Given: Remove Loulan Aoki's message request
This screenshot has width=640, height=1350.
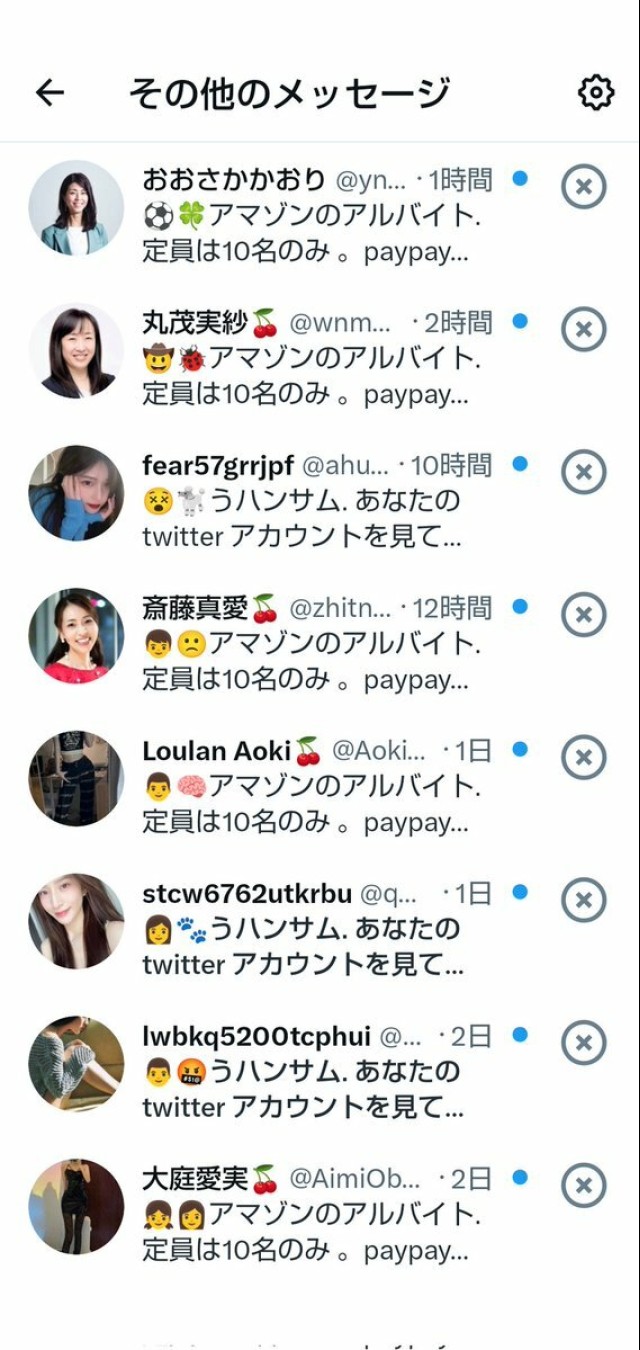Looking at the screenshot, I should pos(584,758).
